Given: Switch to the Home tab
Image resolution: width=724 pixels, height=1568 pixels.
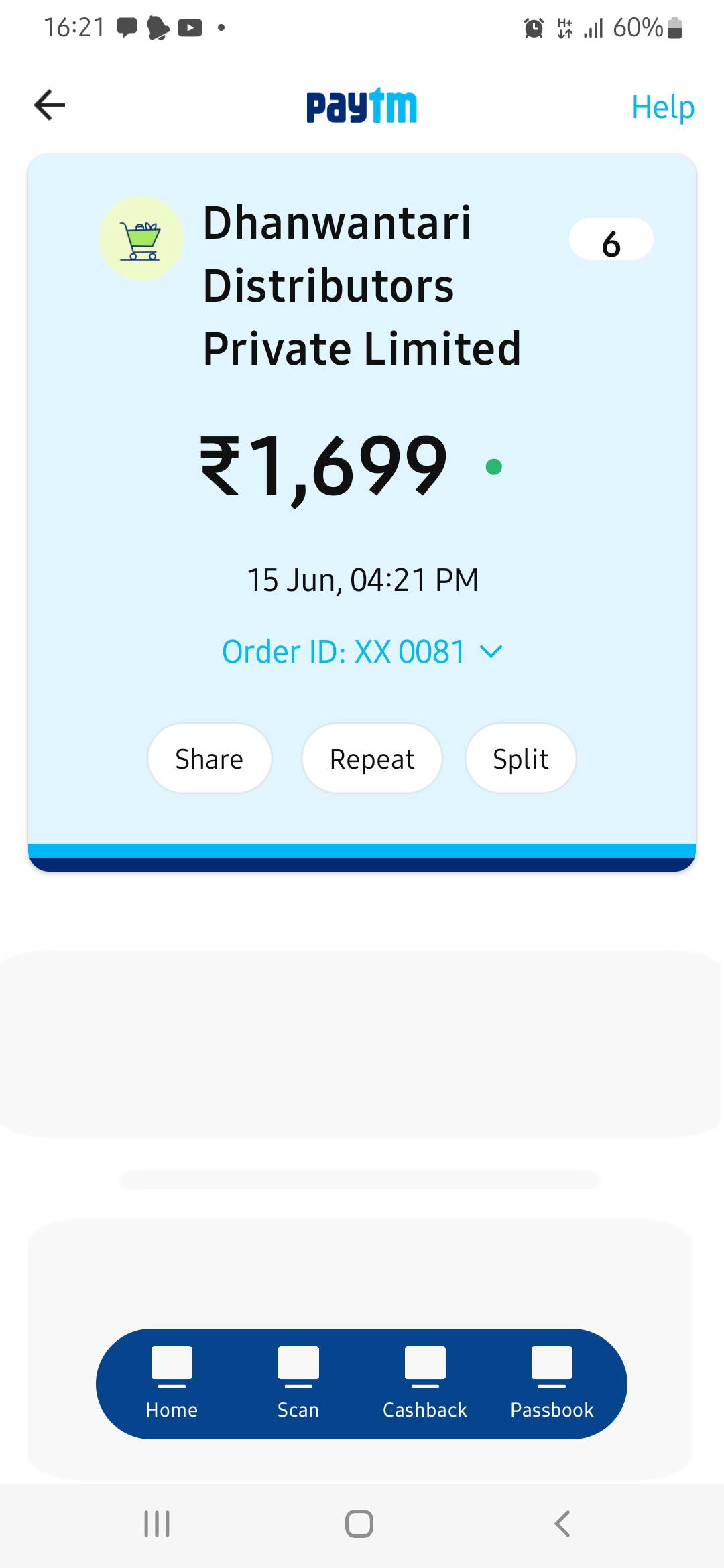Looking at the screenshot, I should (x=172, y=1383).
